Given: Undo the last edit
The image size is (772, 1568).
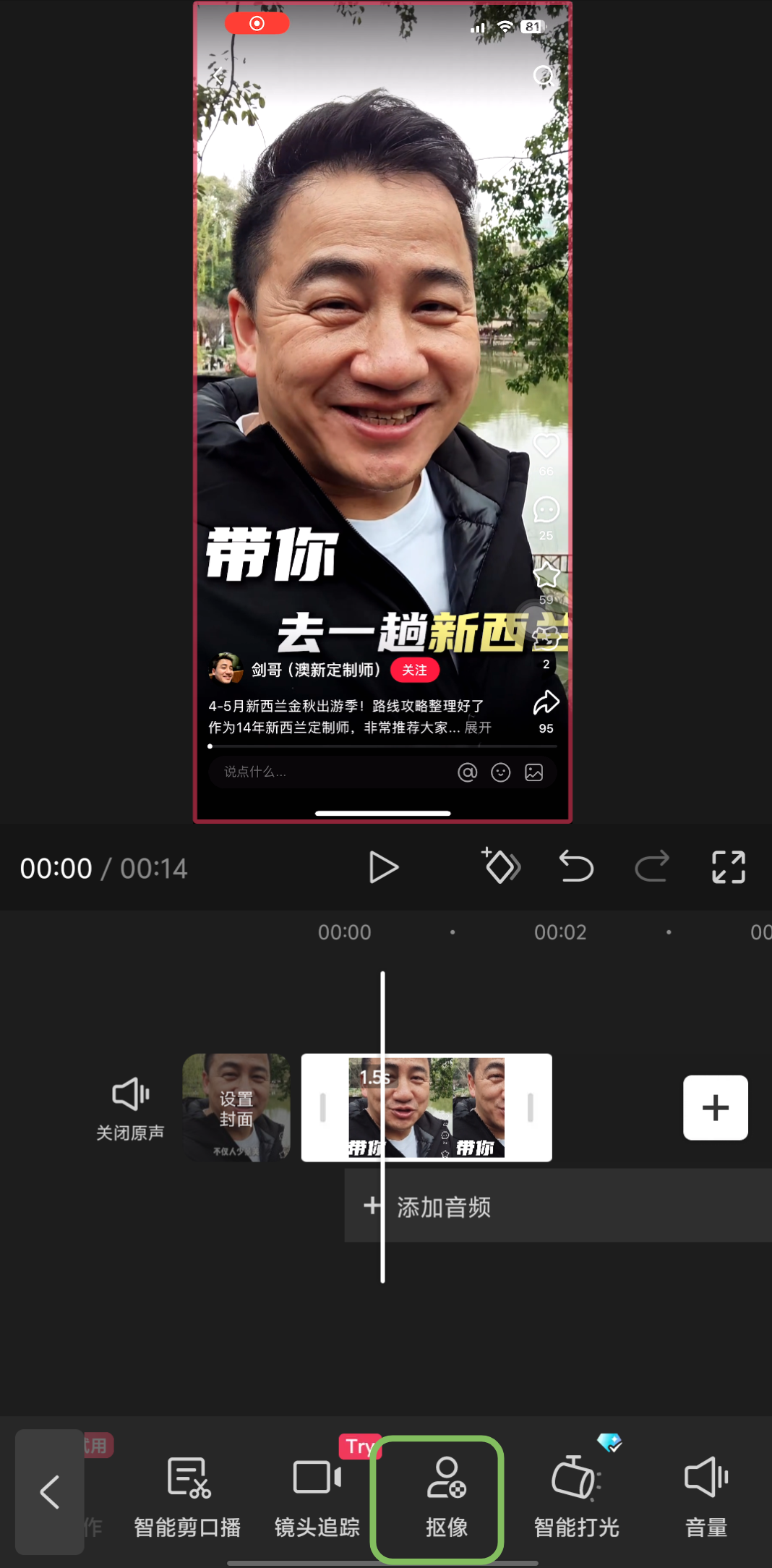Looking at the screenshot, I should click(x=576, y=866).
